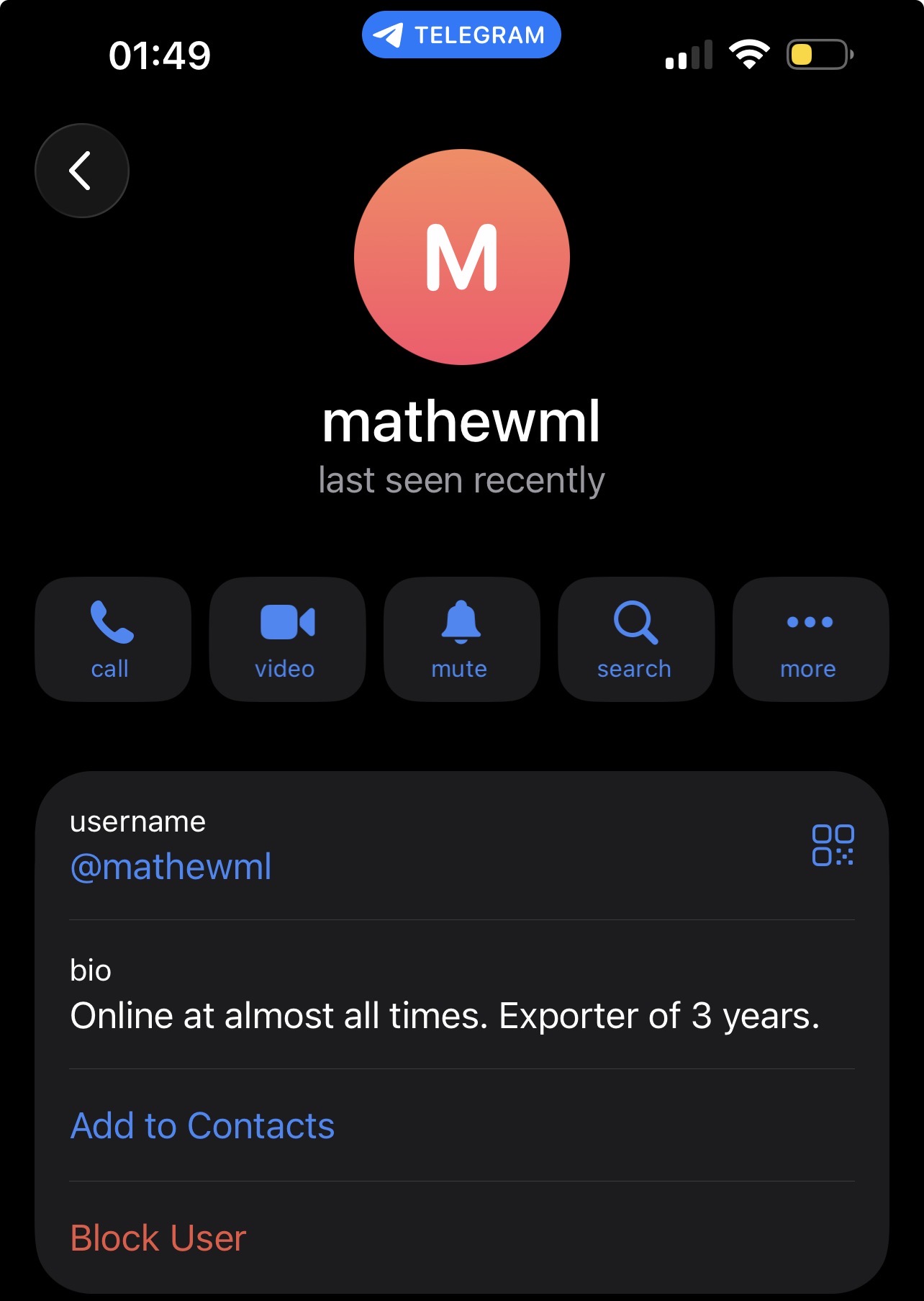Viewport: 924px width, 1301px height.
Task: Start a video call with mathewml
Action: tap(287, 639)
